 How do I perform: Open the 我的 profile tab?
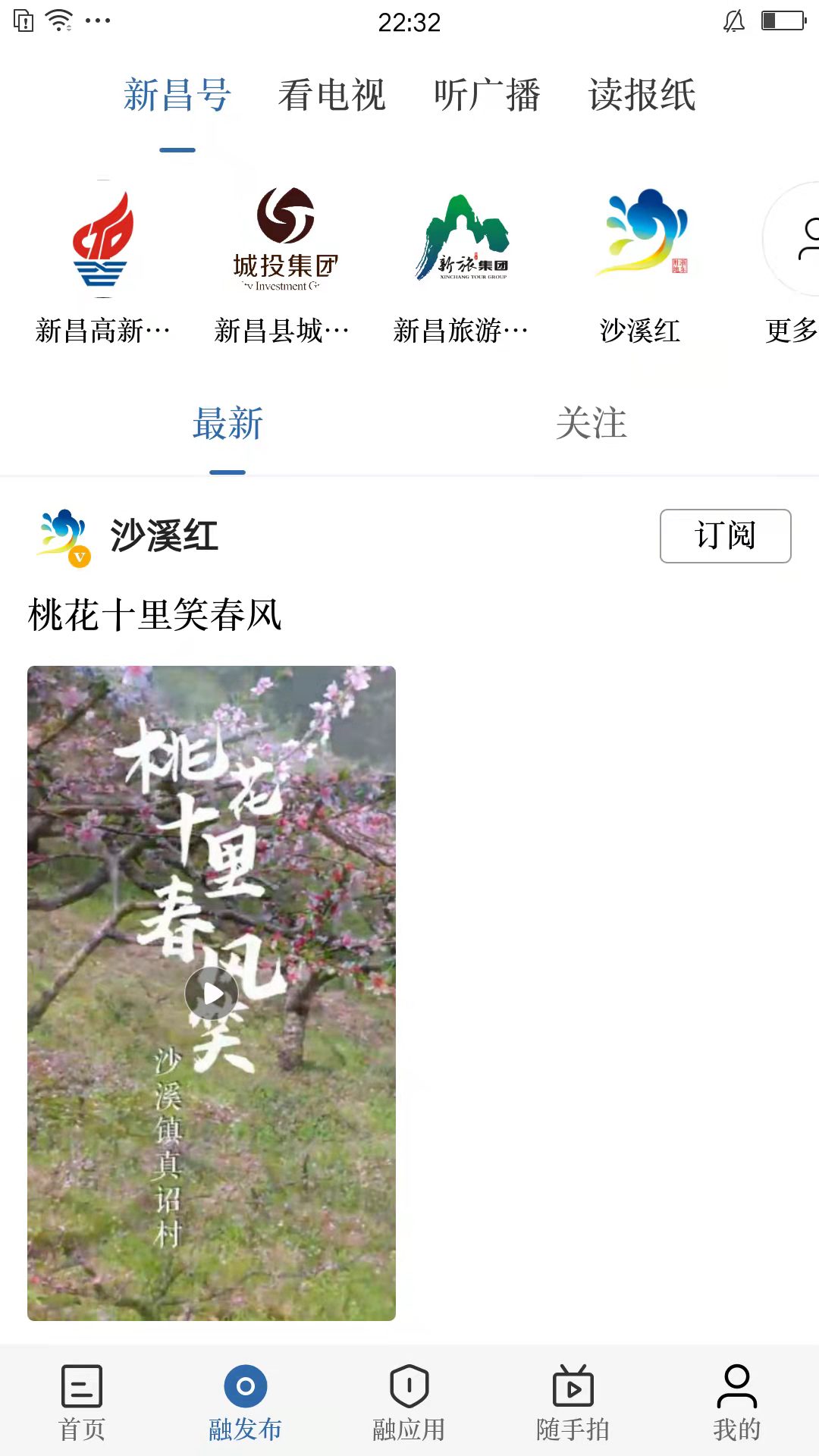736,1403
